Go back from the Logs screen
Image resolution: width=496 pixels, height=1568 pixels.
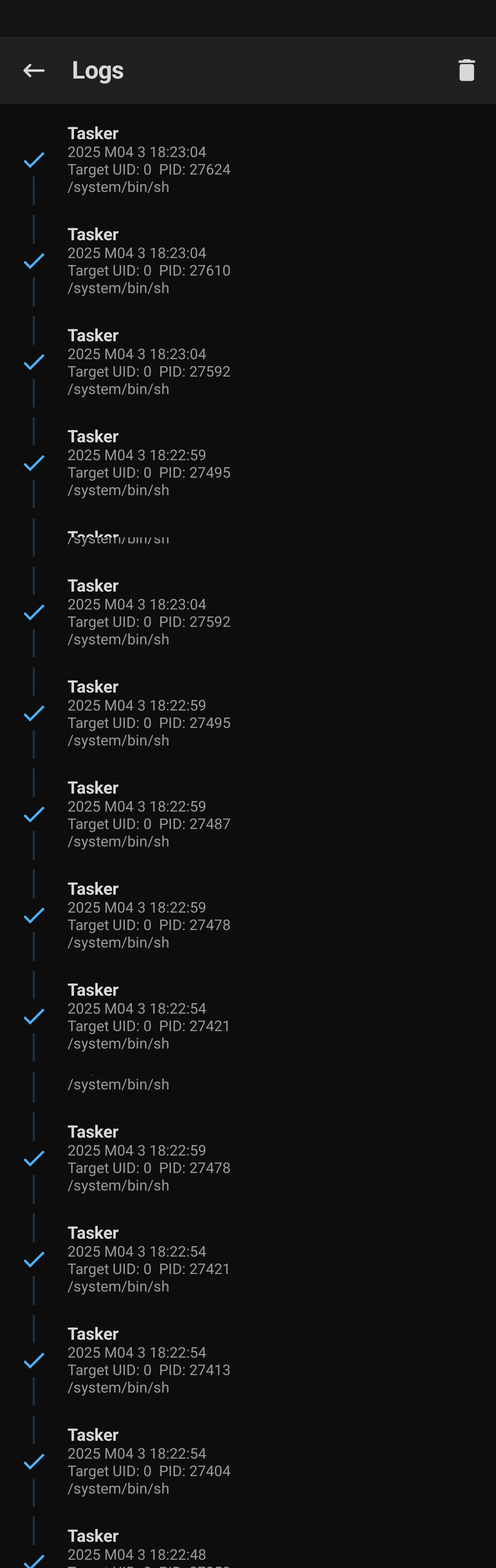pos(34,71)
